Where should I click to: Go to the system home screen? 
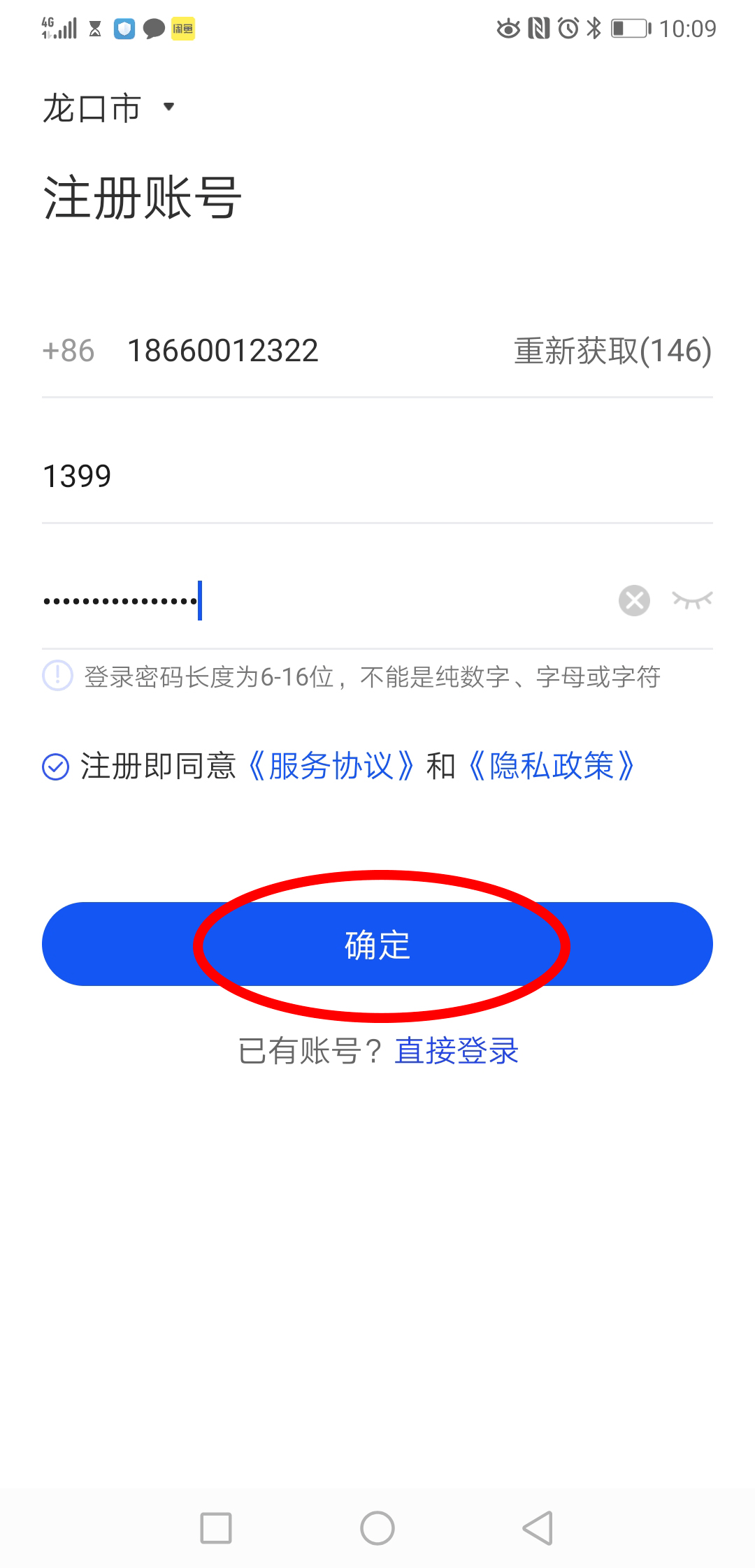377,1528
